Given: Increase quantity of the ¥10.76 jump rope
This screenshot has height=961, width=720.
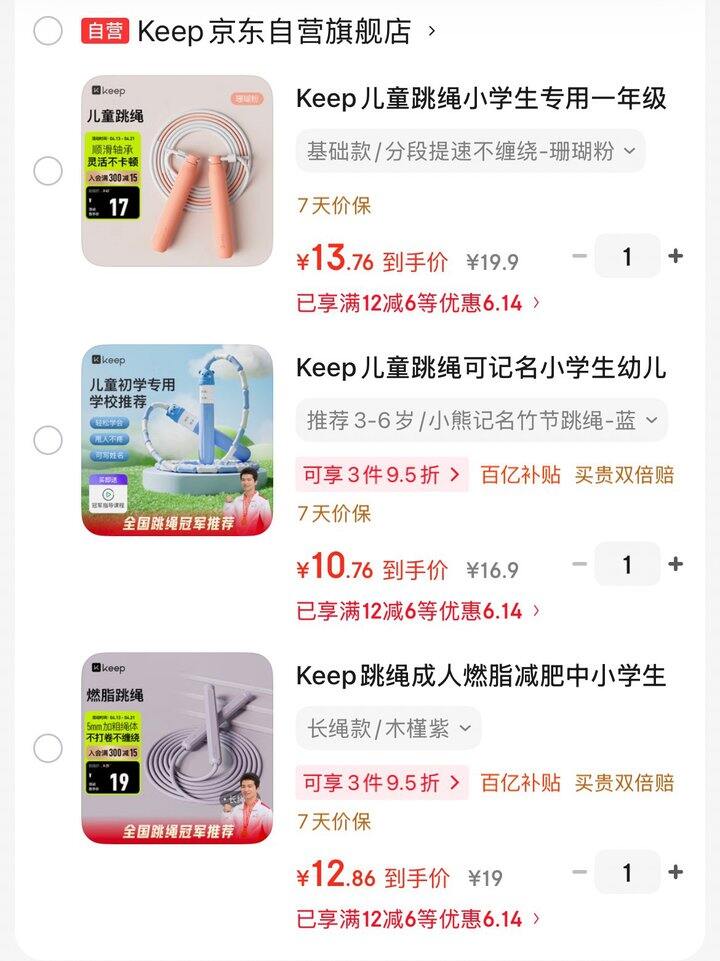Looking at the screenshot, I should tap(676, 564).
